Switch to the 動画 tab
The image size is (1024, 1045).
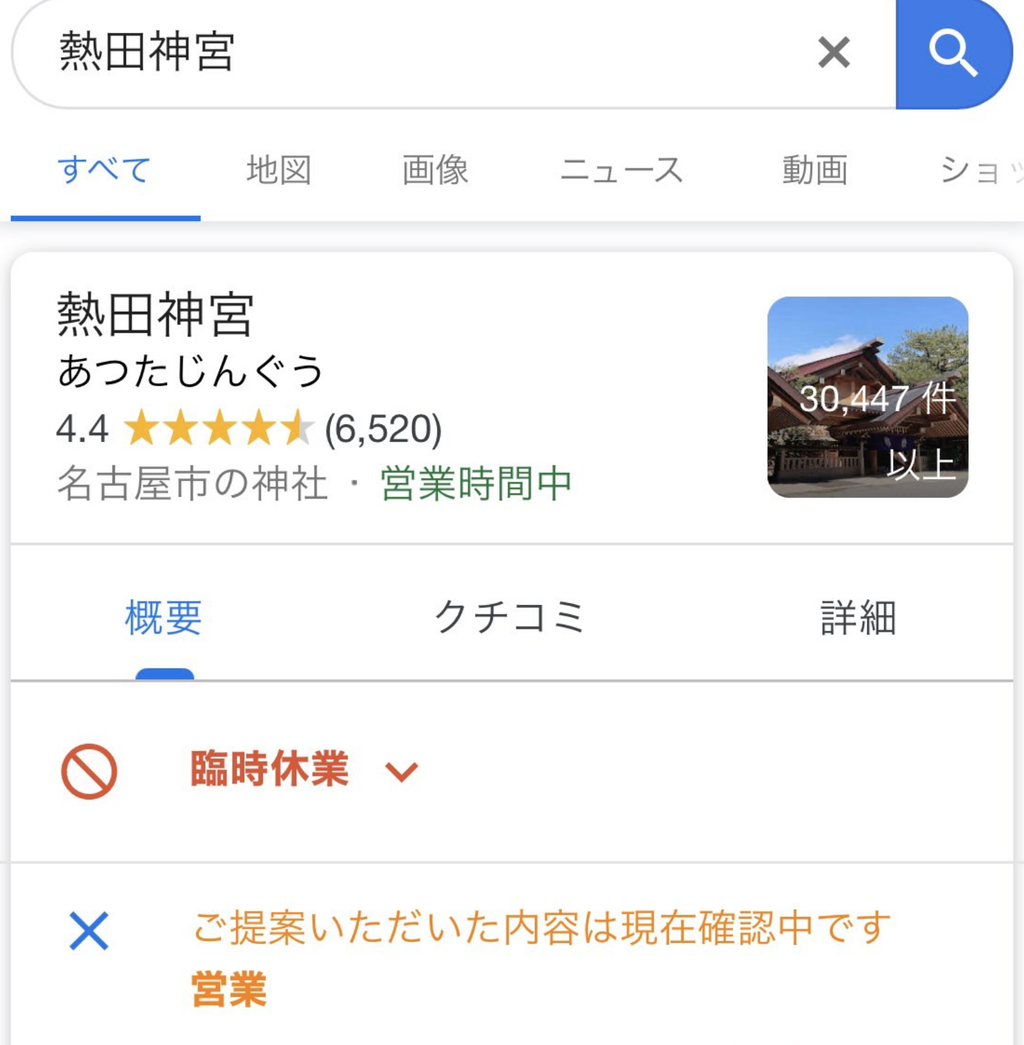[814, 170]
